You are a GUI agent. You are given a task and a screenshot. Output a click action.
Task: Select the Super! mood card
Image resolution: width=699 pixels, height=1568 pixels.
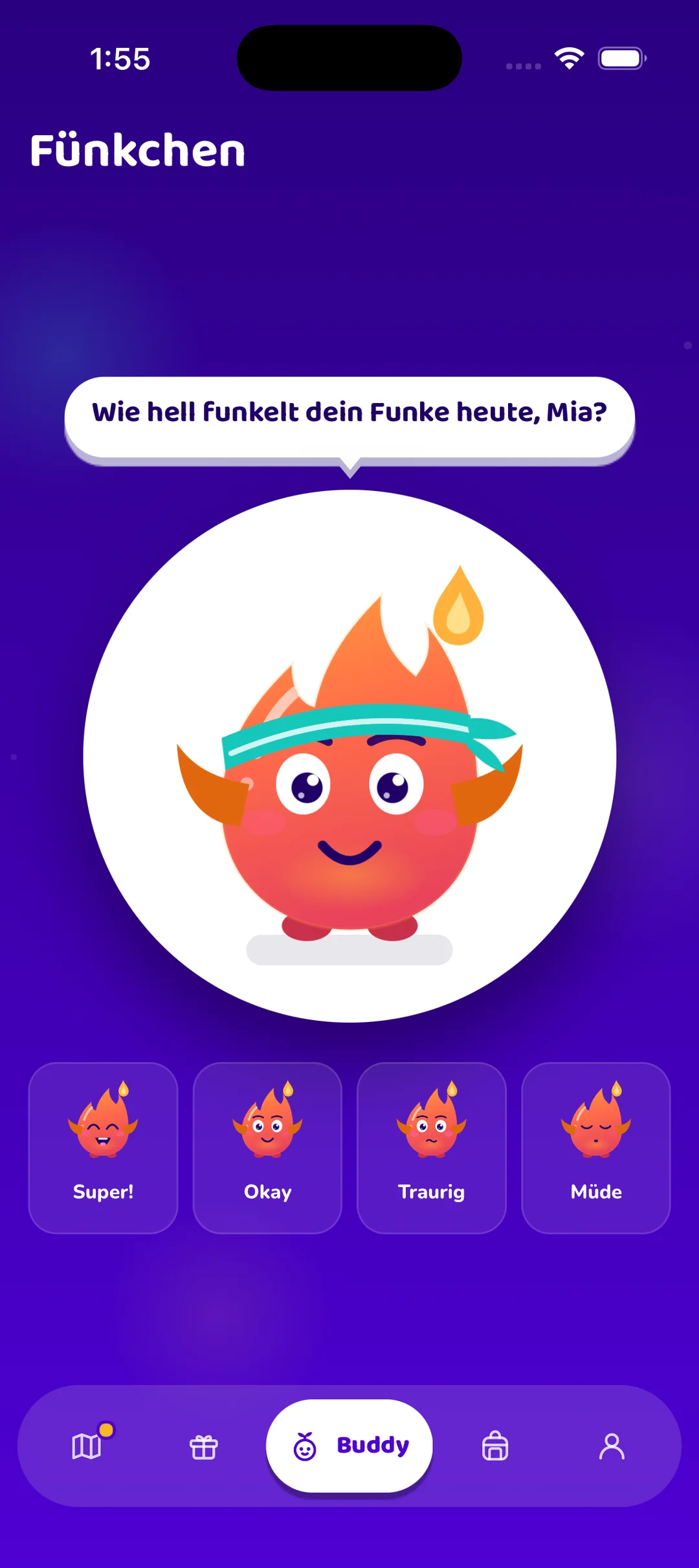coord(103,1148)
